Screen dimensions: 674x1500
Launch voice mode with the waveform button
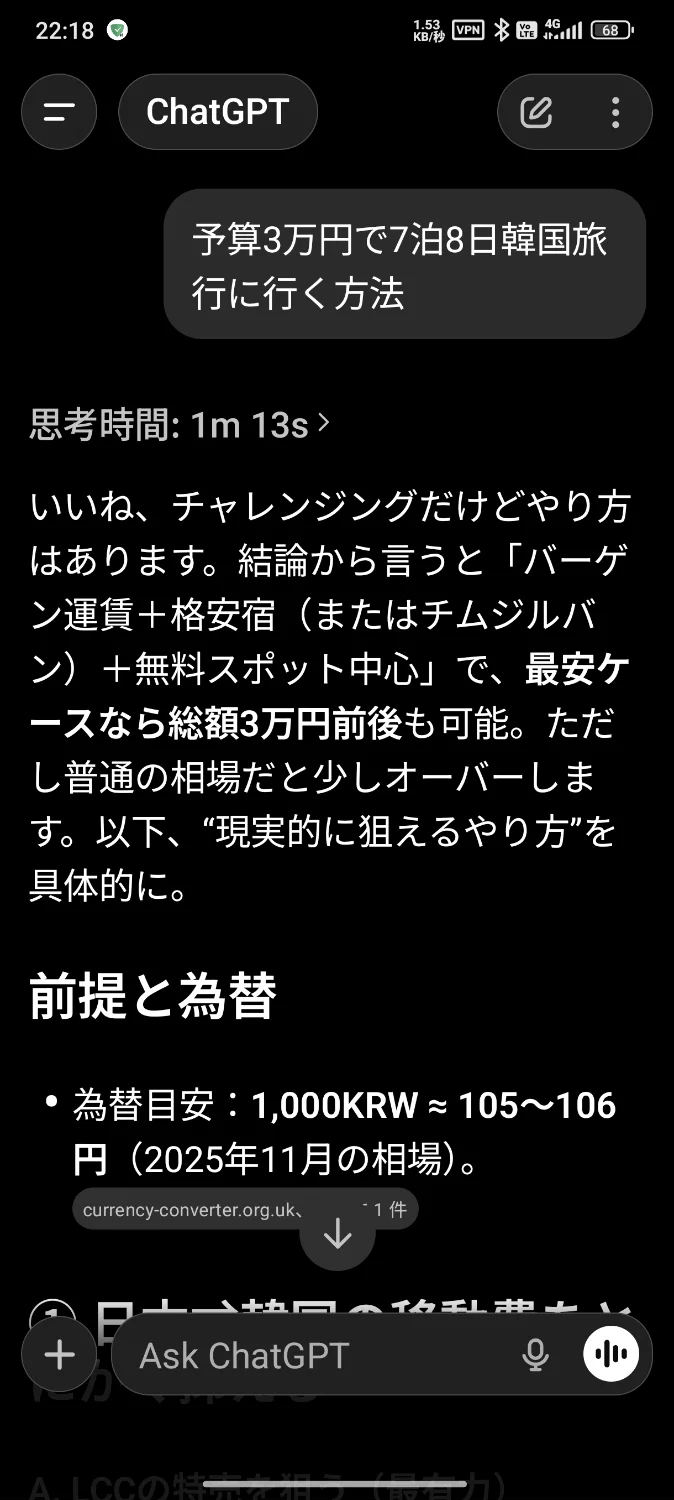click(611, 1355)
